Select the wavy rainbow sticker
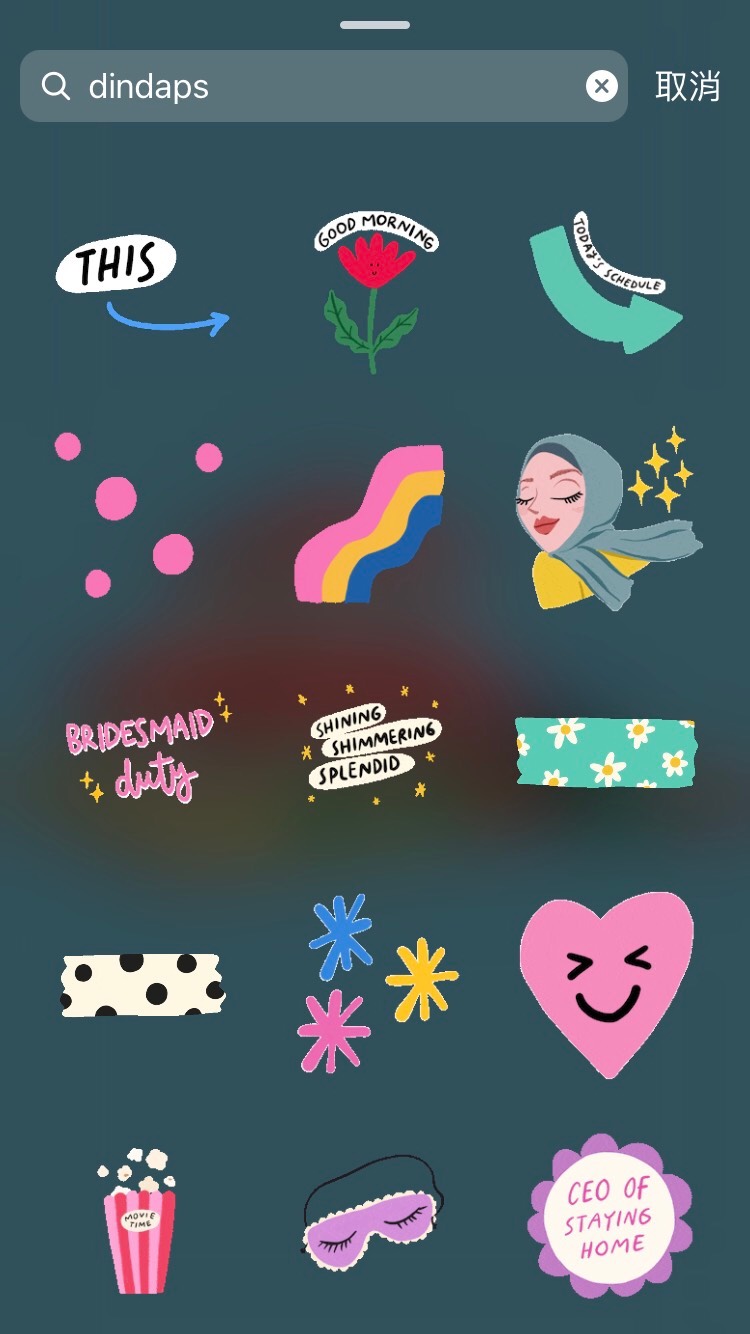The image size is (750, 1334). coord(370,525)
